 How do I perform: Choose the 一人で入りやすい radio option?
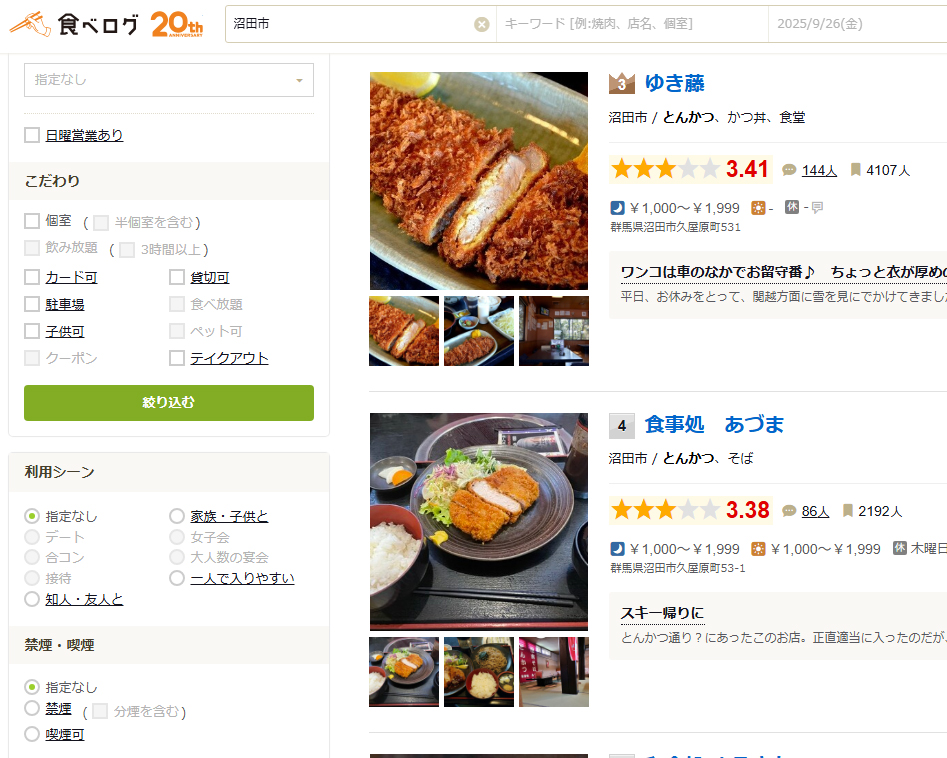[x=177, y=578]
